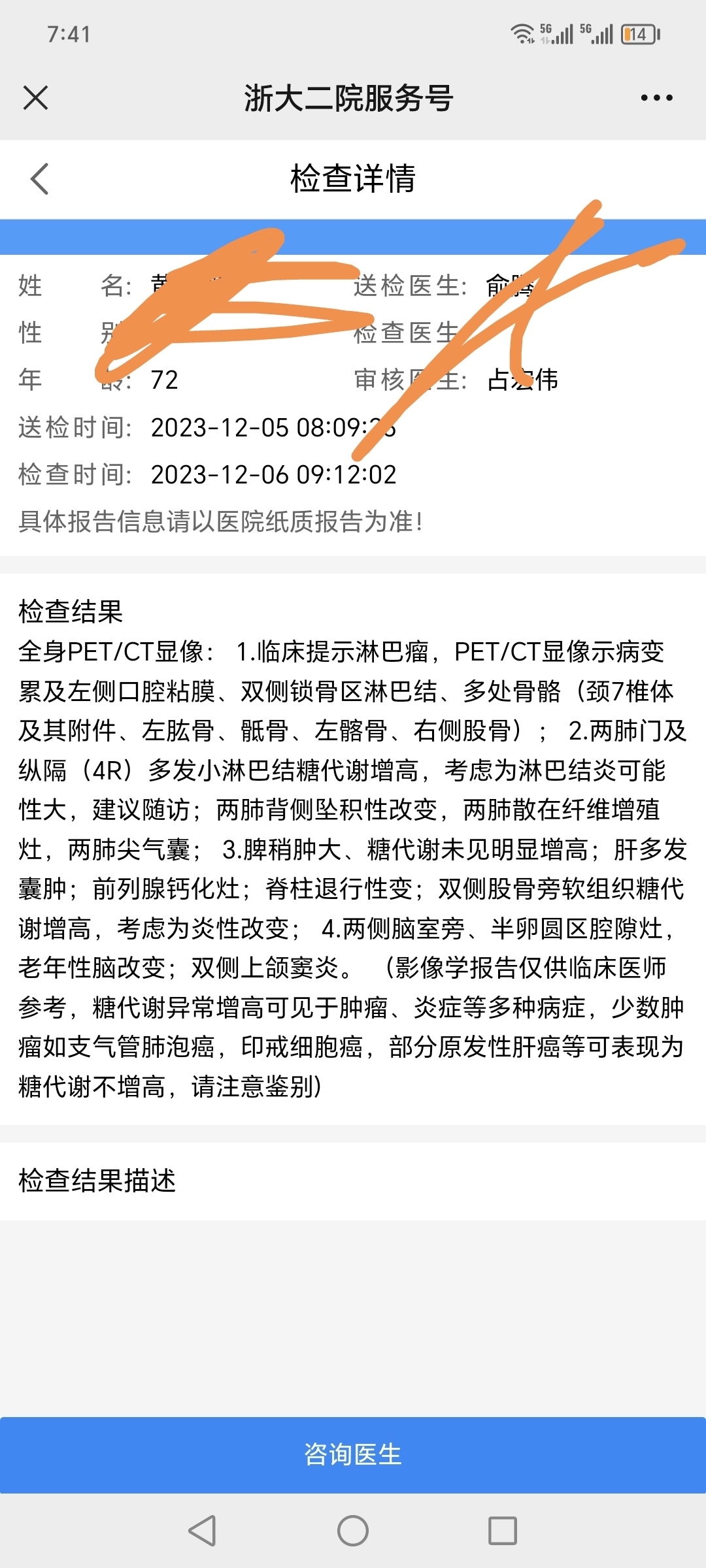This screenshot has width=706, height=1568.
Task: Open recent apps via the square button
Action: click(x=503, y=1530)
